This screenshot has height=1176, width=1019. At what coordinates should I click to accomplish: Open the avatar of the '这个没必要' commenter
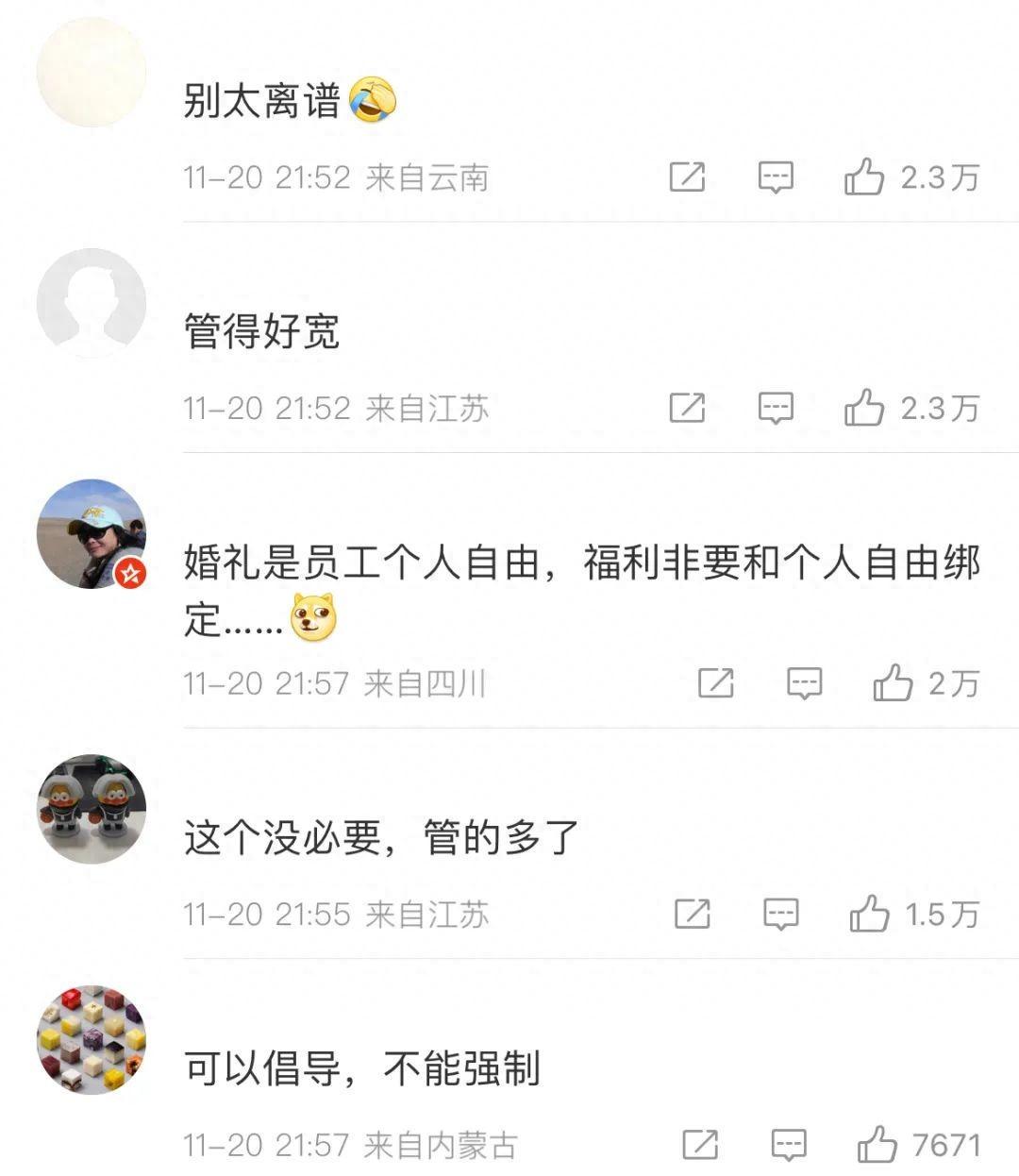pos(92,809)
